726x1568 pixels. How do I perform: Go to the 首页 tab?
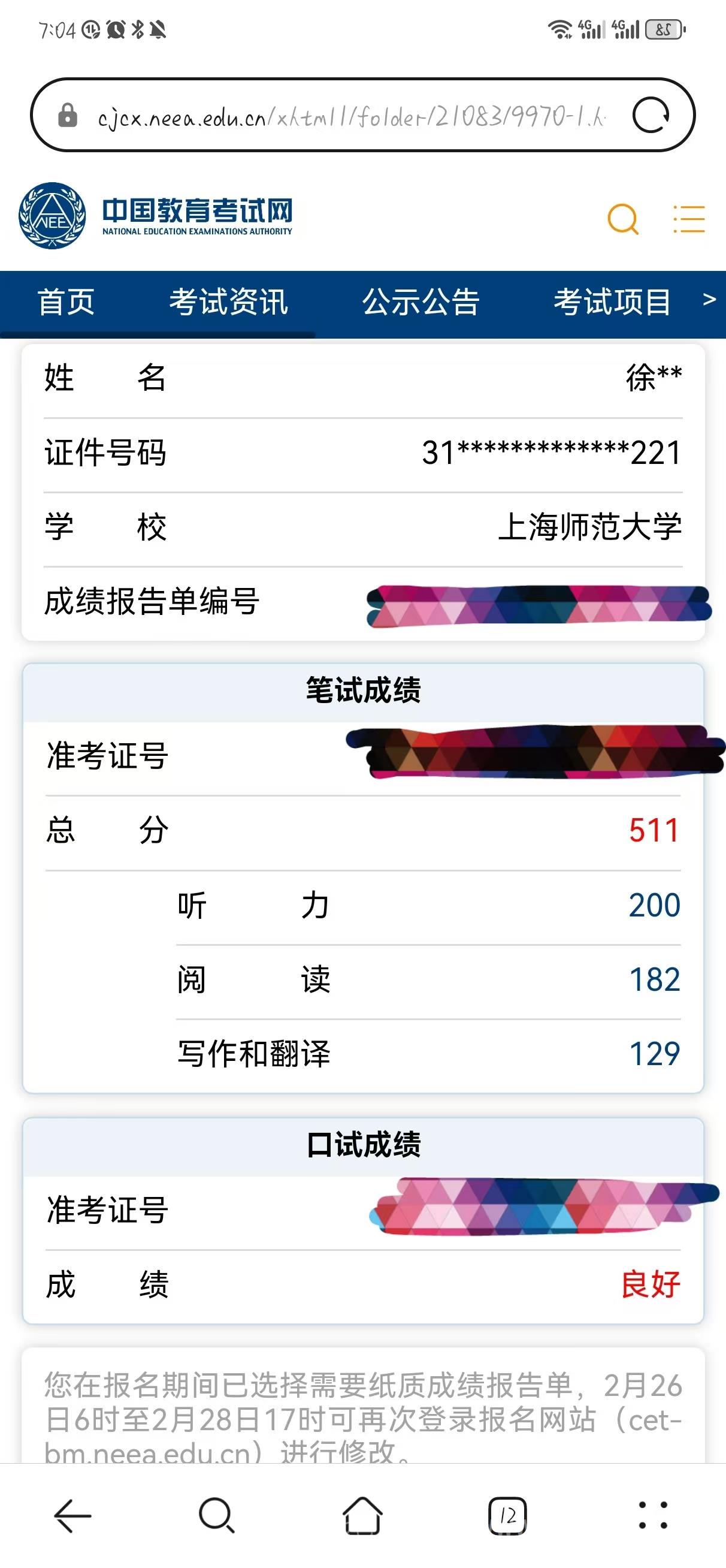66,302
